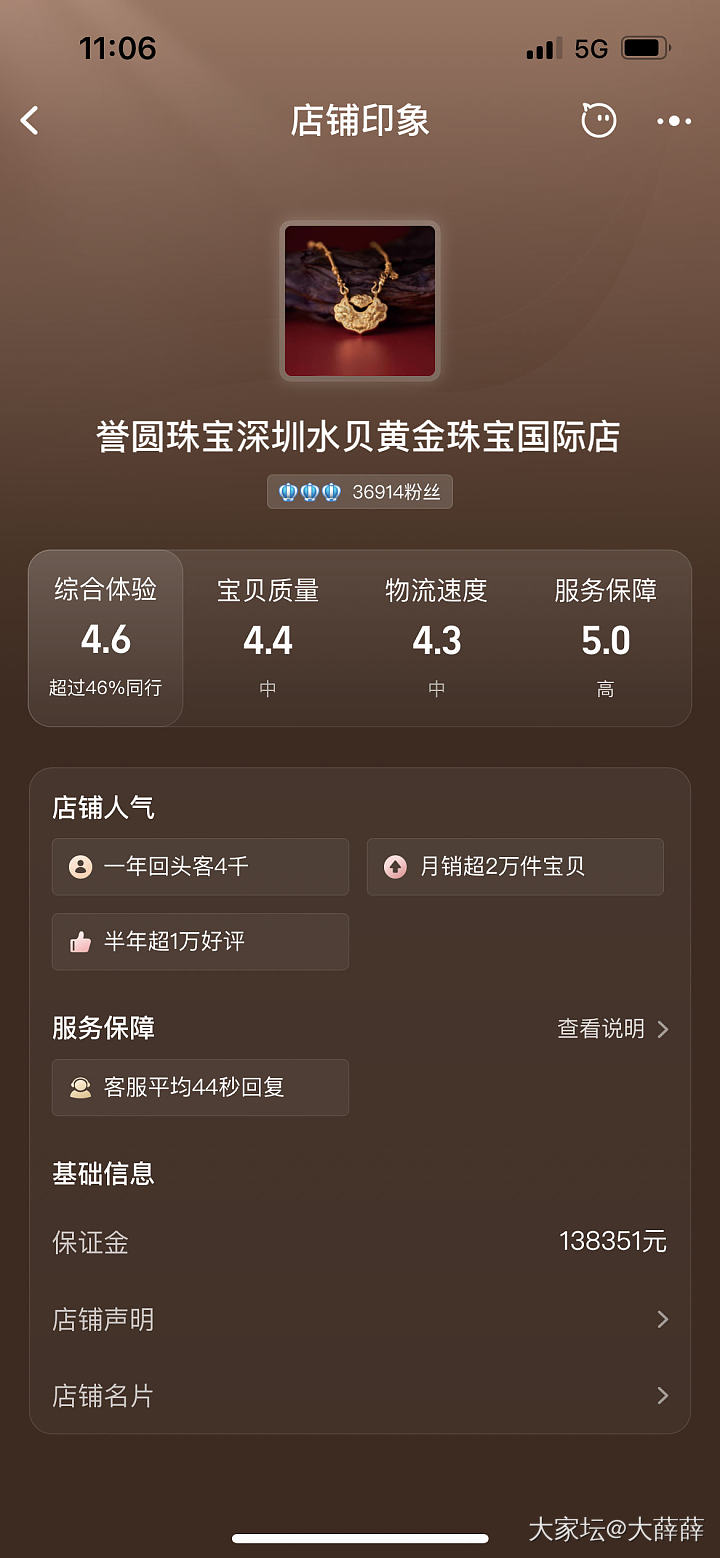
Task: Open the 店铺声明 row
Action: click(x=360, y=1320)
